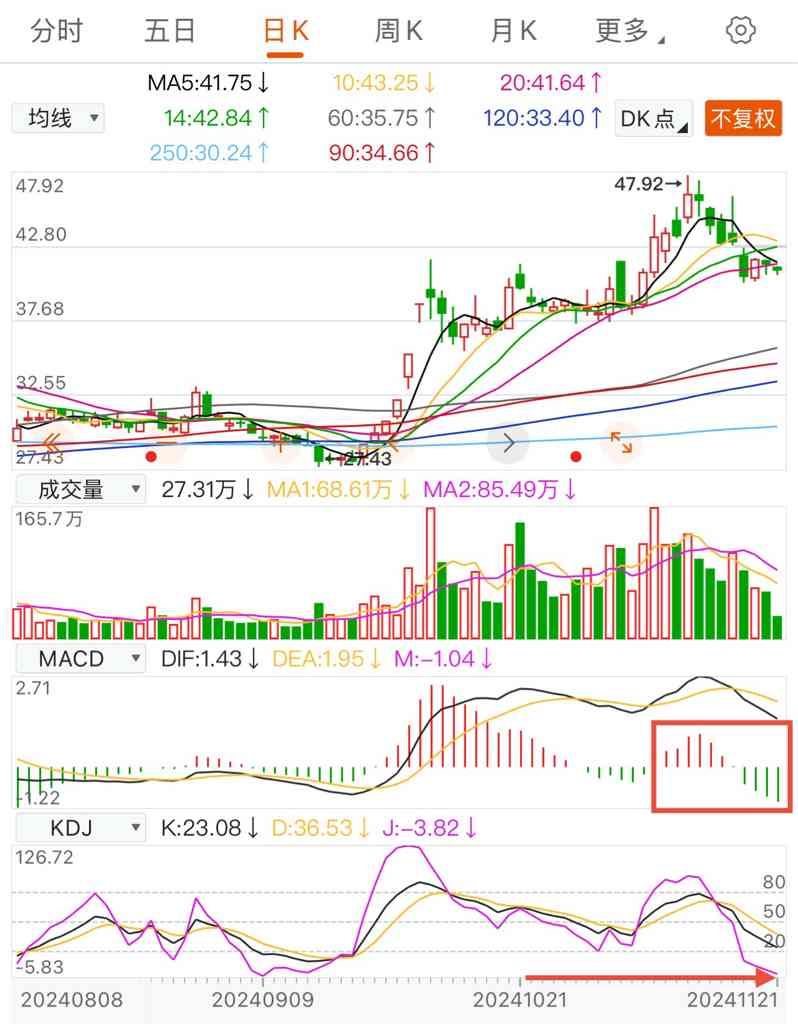The height and width of the screenshot is (1024, 798).
Task: Switch to 周K weekly chart
Action: (399, 30)
